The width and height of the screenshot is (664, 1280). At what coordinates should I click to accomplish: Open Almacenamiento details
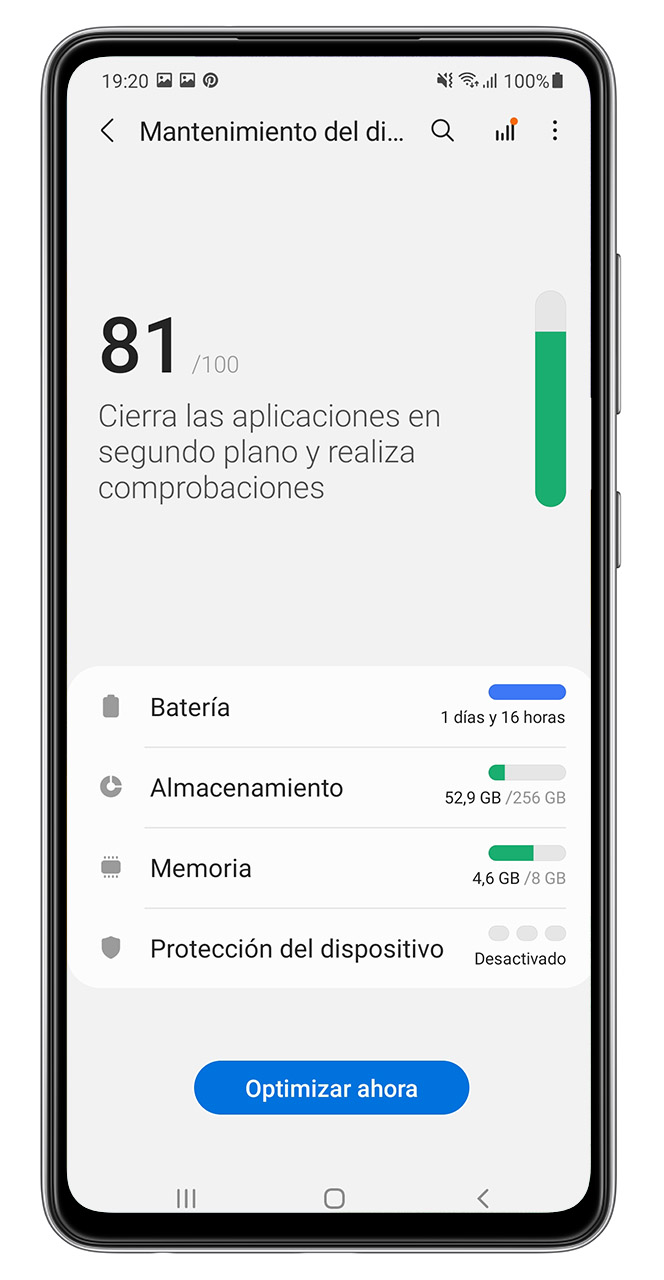[x=329, y=788]
